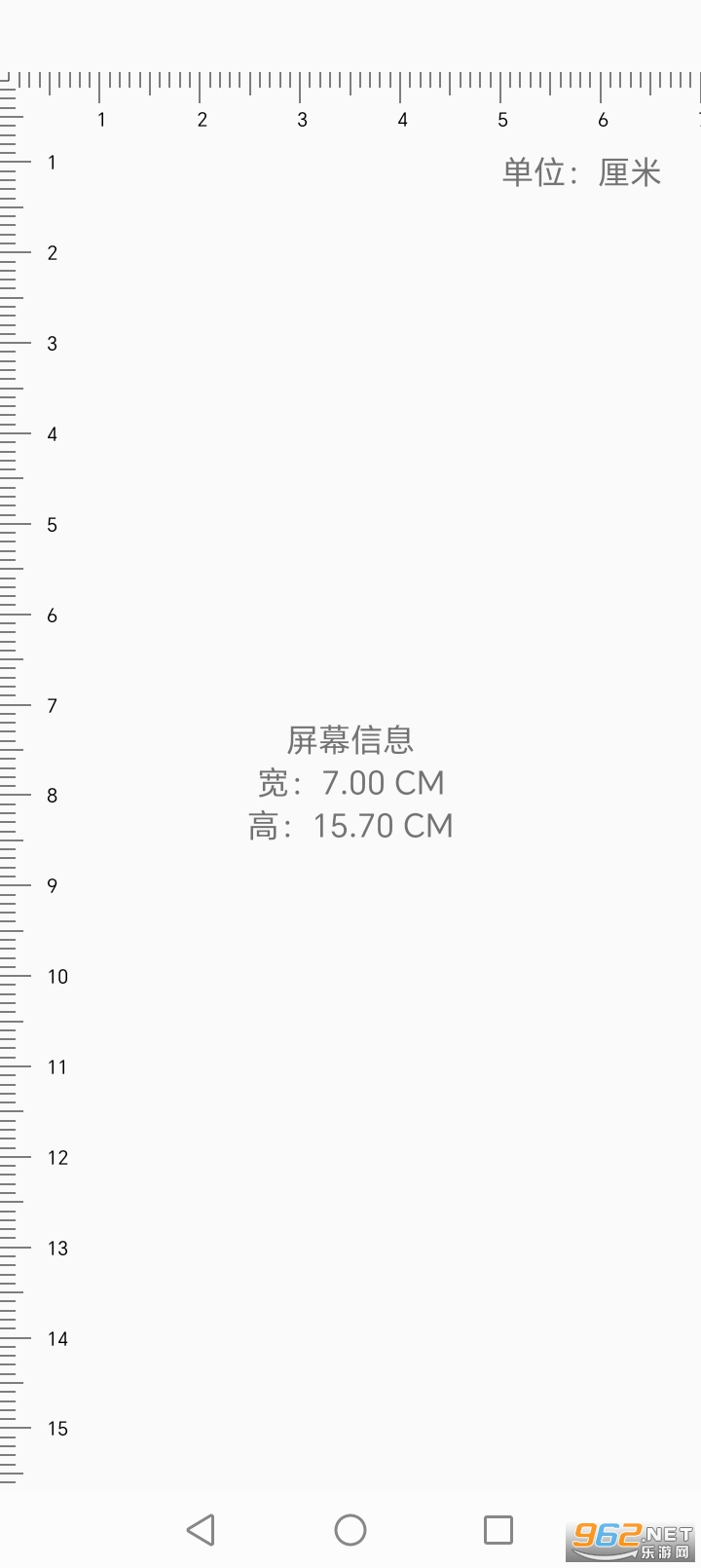Tap the 屏幕信息 screen info text

(x=350, y=741)
